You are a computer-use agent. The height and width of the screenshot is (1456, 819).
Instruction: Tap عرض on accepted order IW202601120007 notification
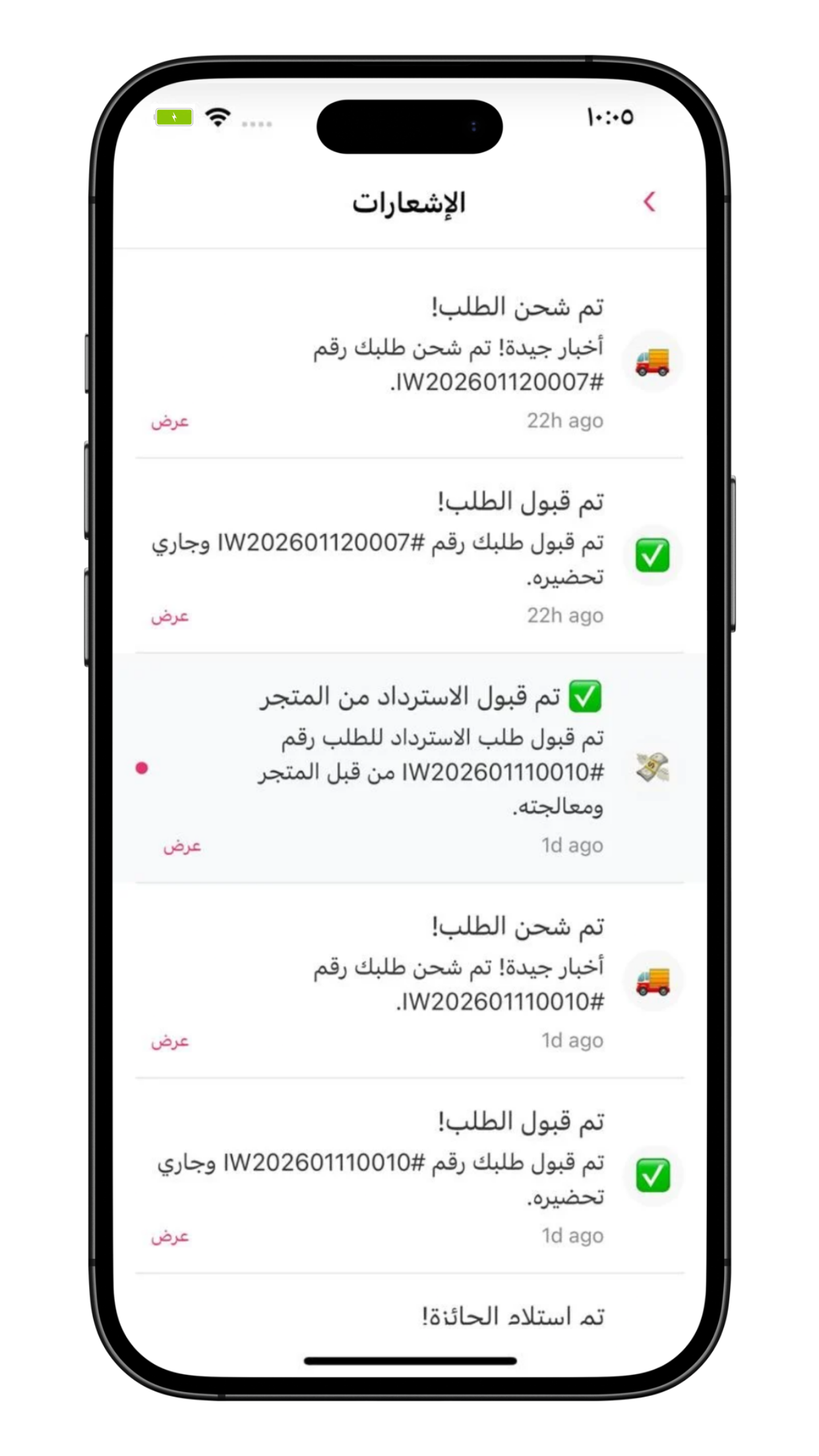pyautogui.click(x=170, y=616)
